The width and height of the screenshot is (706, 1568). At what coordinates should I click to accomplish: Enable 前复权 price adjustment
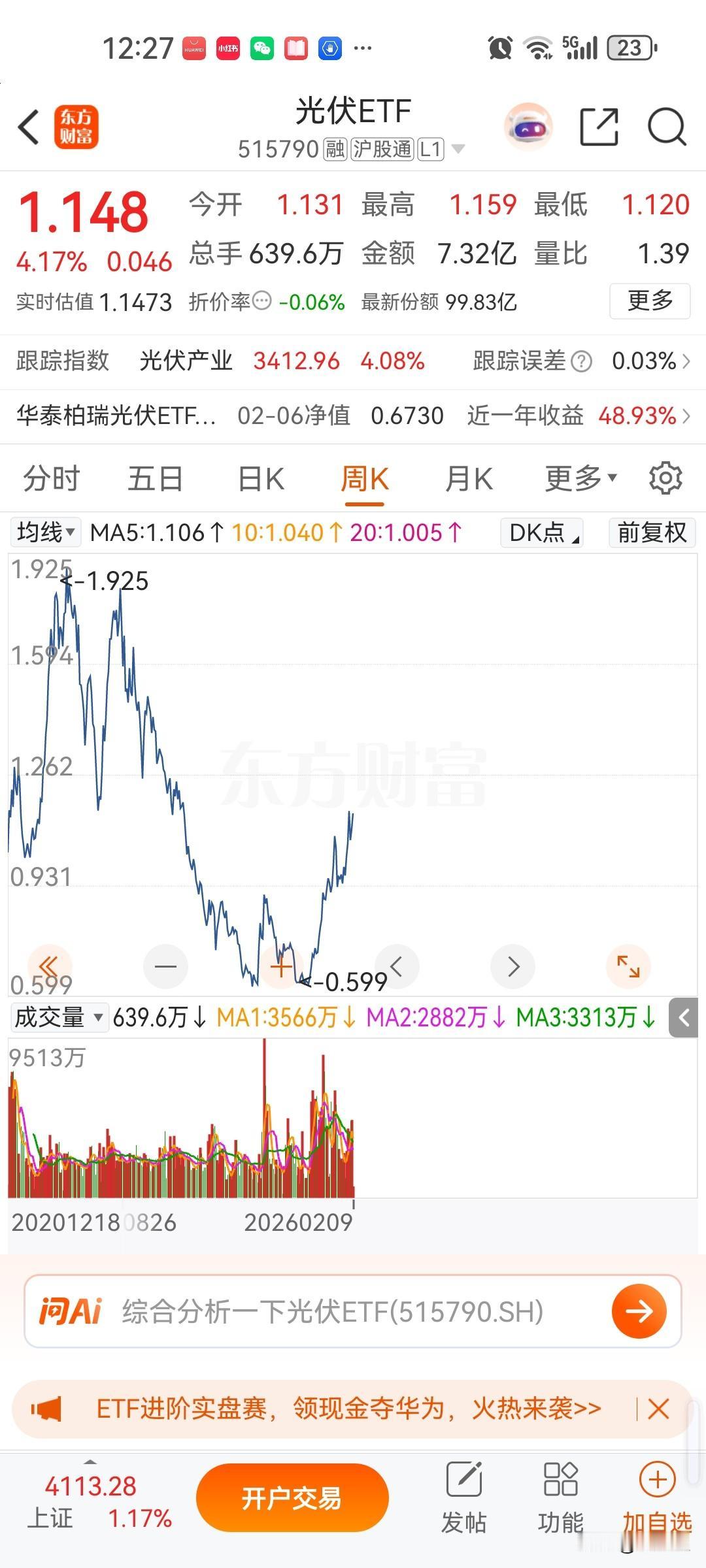click(x=651, y=532)
